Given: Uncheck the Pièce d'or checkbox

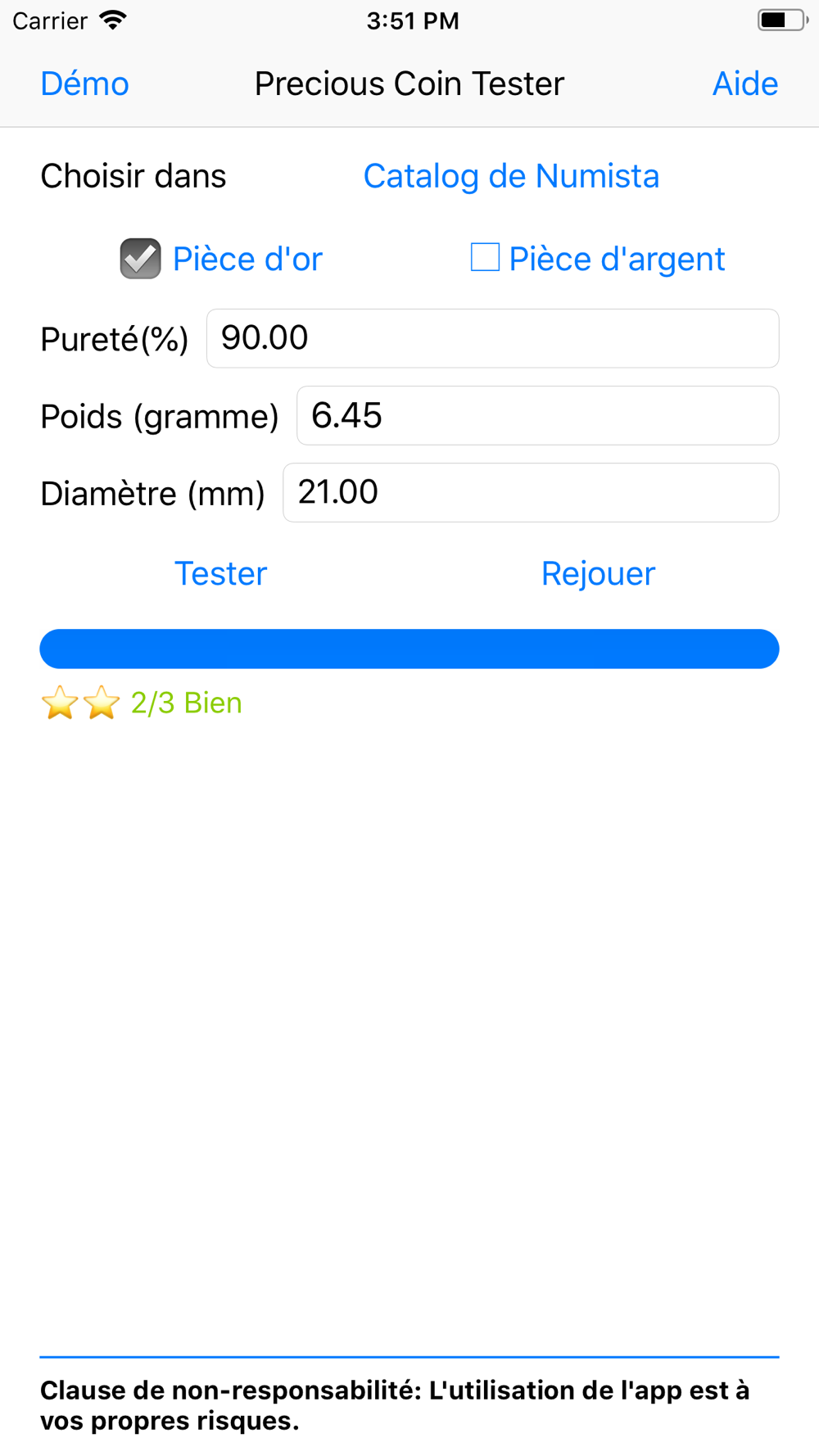Looking at the screenshot, I should [141, 259].
